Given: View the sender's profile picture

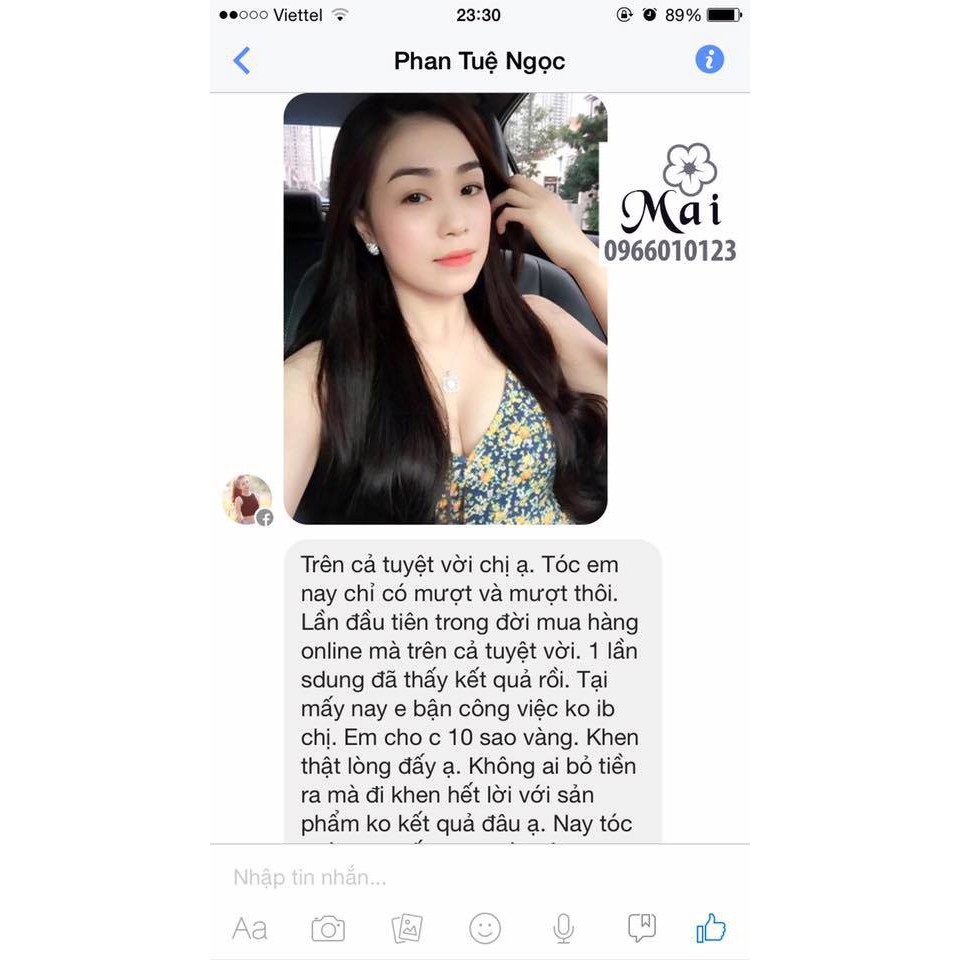Looking at the screenshot, I should (246, 499).
